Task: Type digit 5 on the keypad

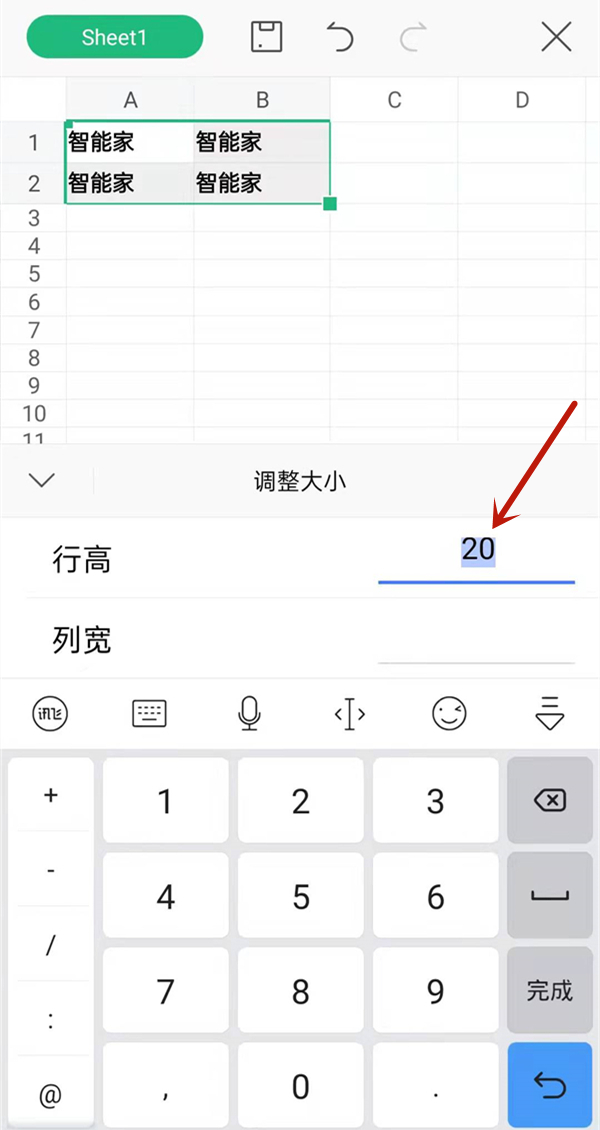Action: (300, 896)
